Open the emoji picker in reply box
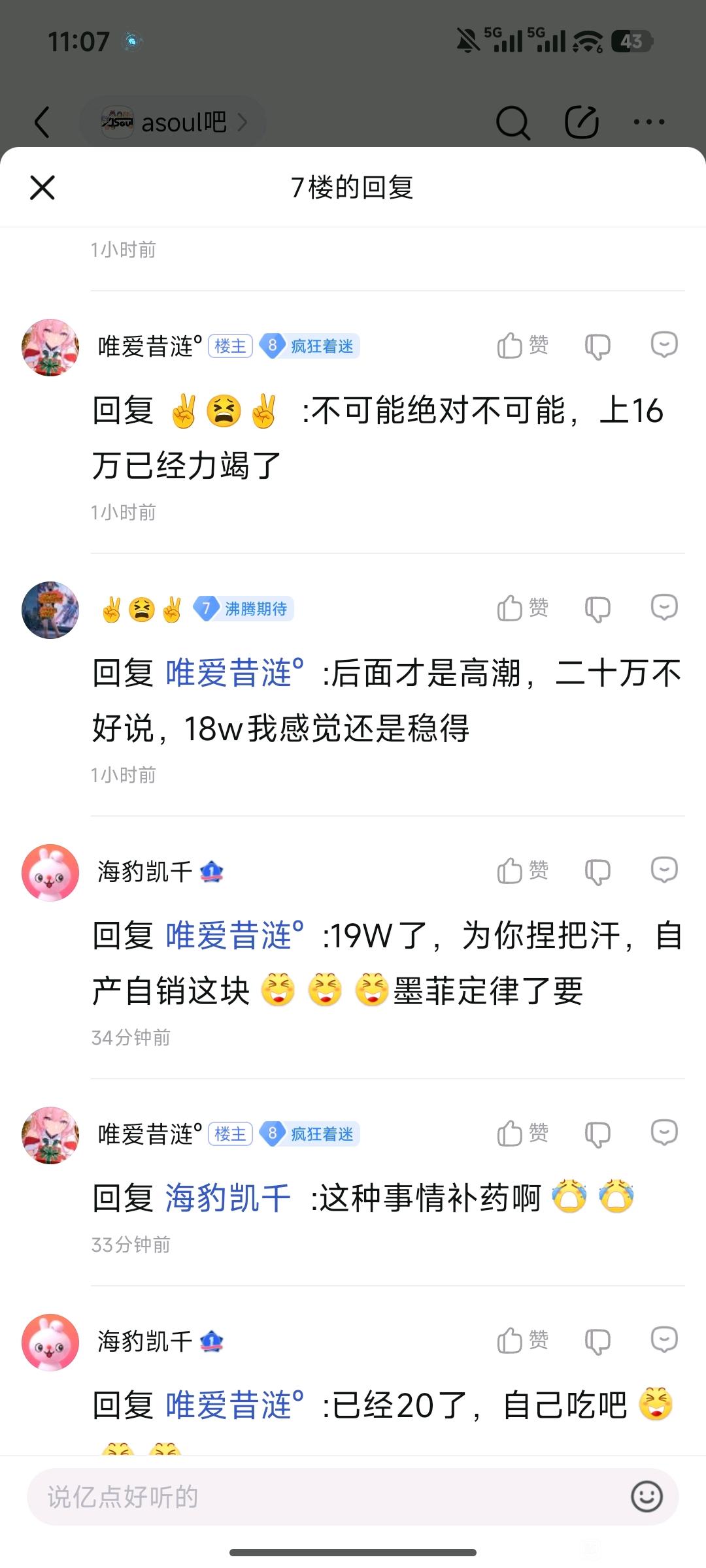The height and width of the screenshot is (1568, 706). coord(646,1497)
